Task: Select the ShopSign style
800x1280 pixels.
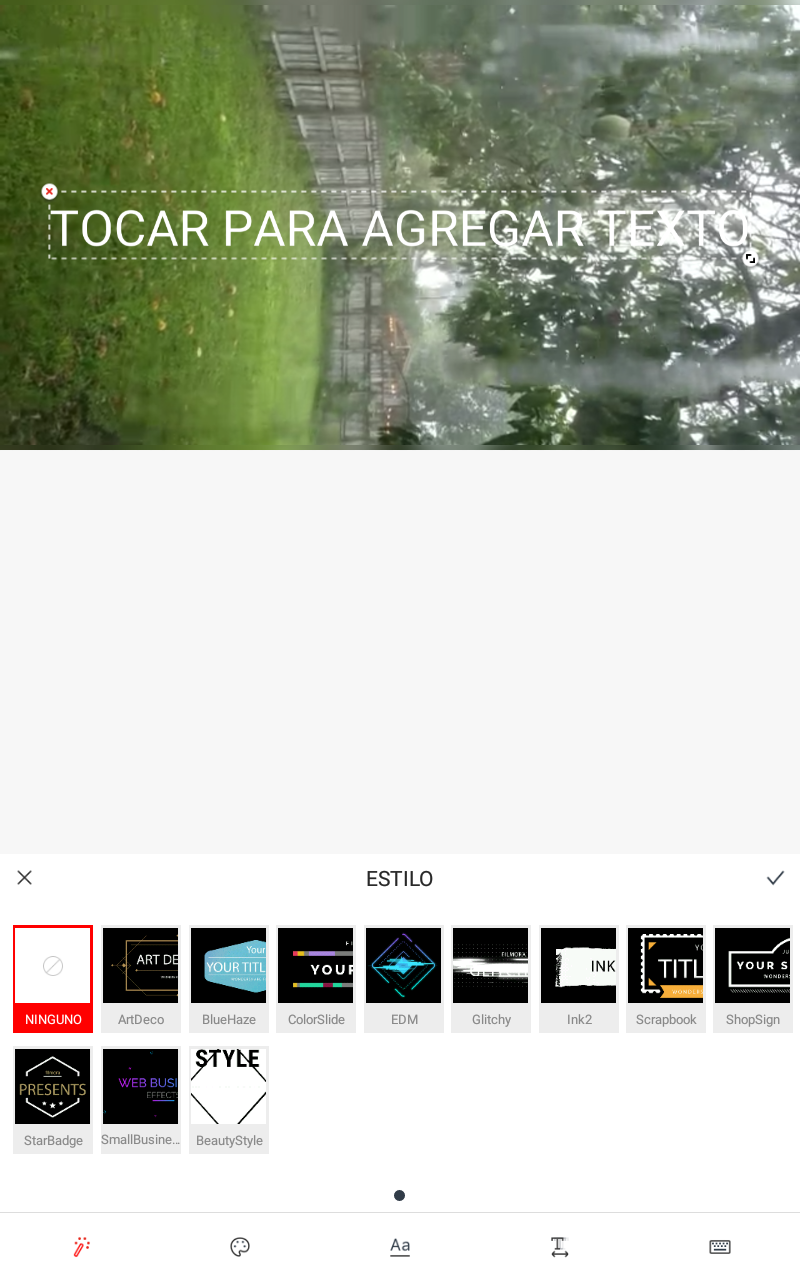Action: tap(753, 977)
